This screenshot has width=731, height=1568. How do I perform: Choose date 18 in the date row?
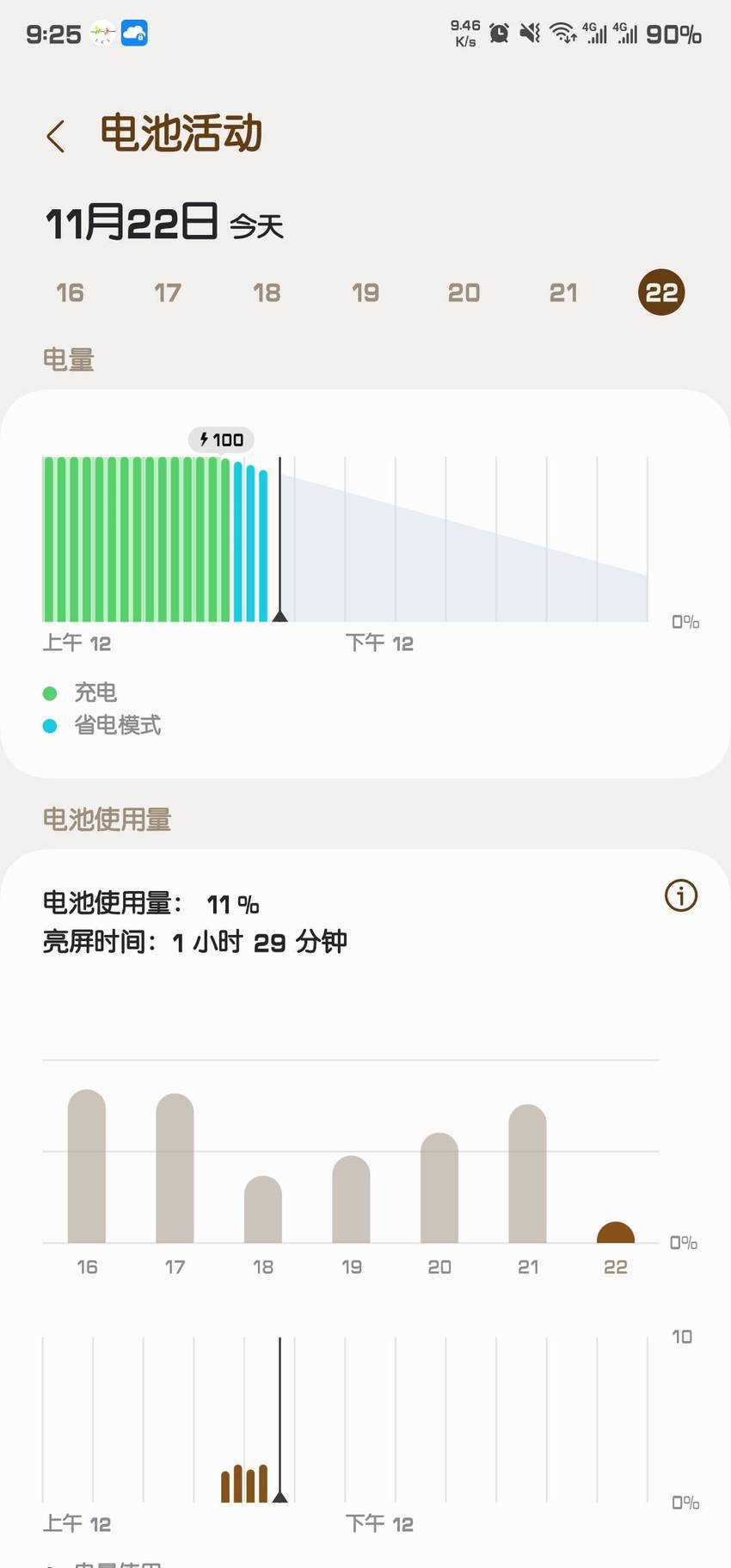(267, 292)
